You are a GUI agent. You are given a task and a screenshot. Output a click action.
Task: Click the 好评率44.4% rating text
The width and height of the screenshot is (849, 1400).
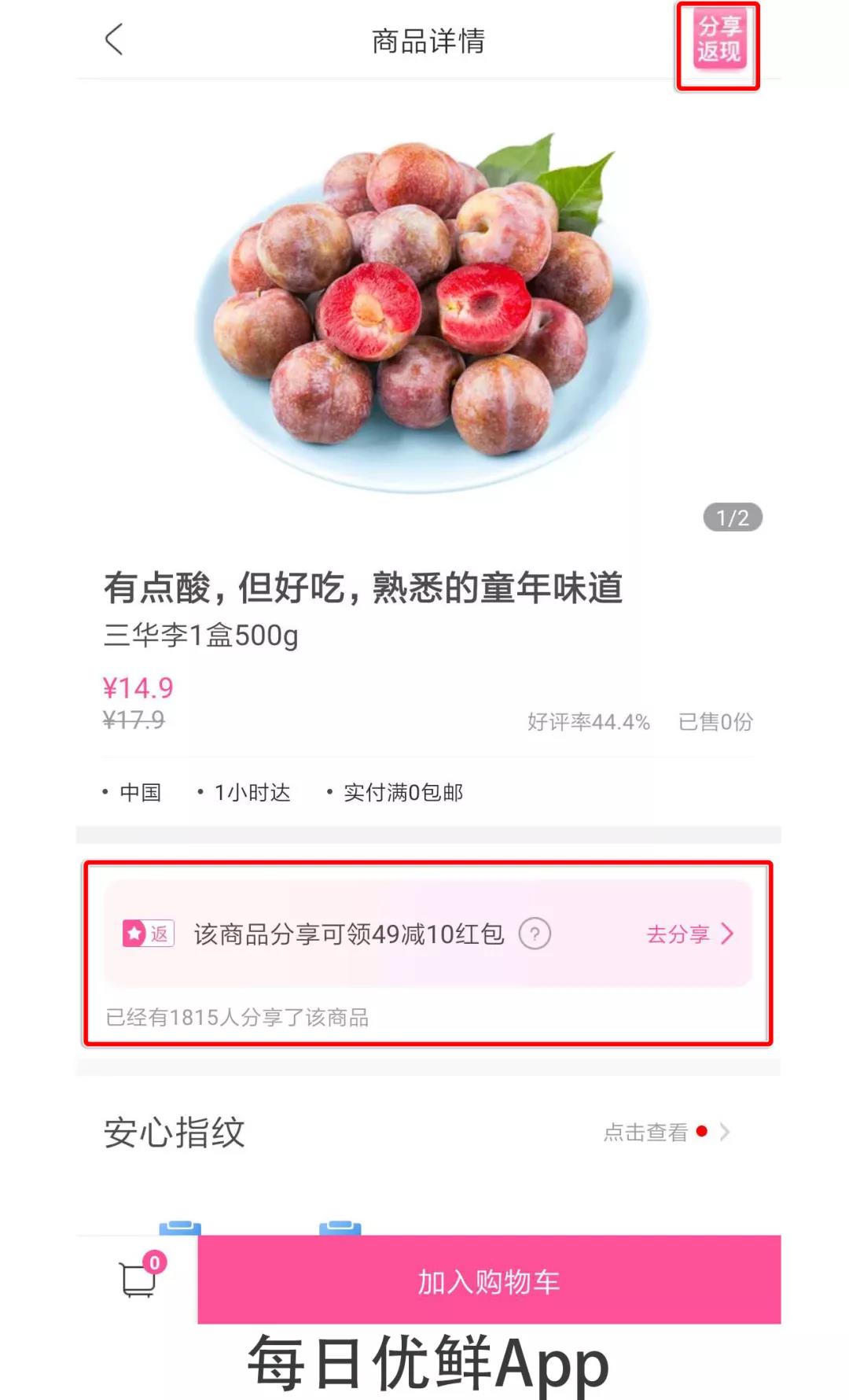pyautogui.click(x=588, y=723)
